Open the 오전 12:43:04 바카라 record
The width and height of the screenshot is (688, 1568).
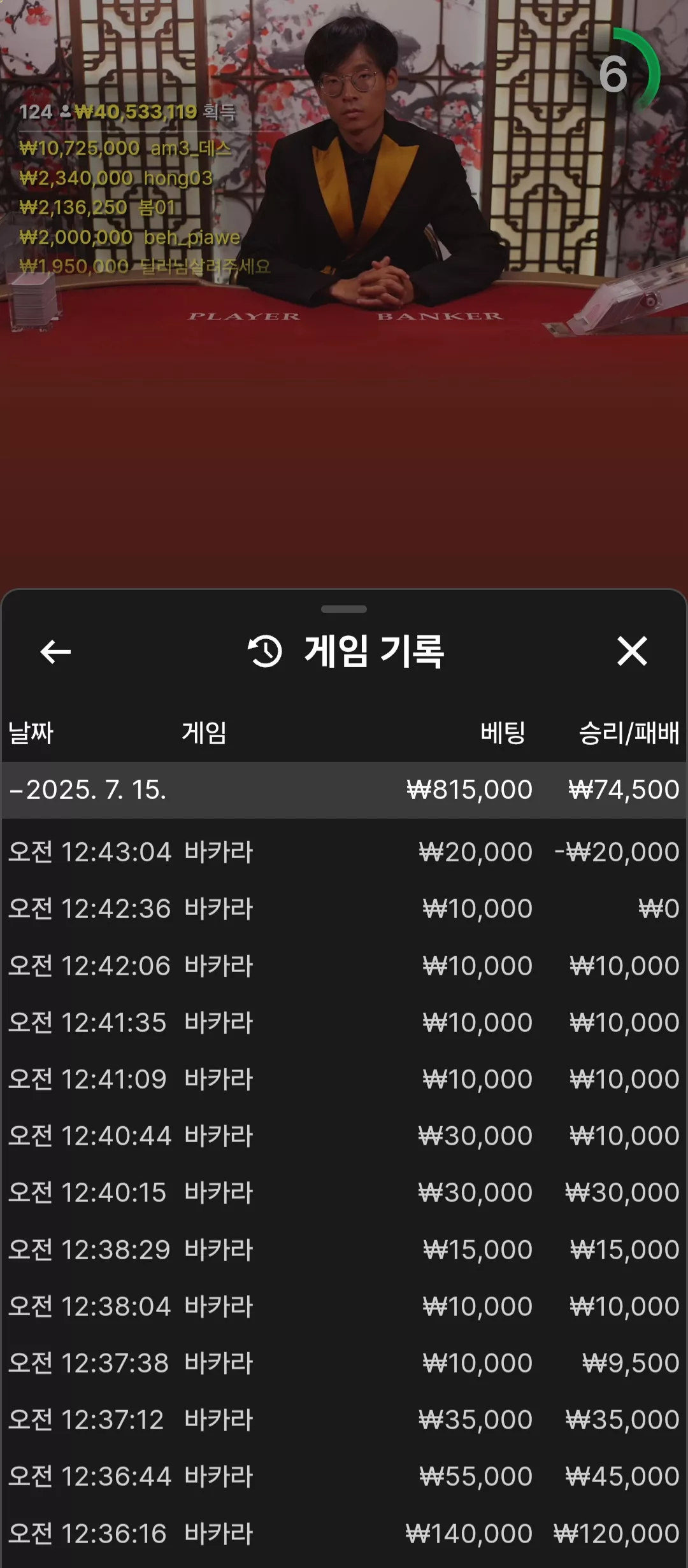click(x=344, y=852)
